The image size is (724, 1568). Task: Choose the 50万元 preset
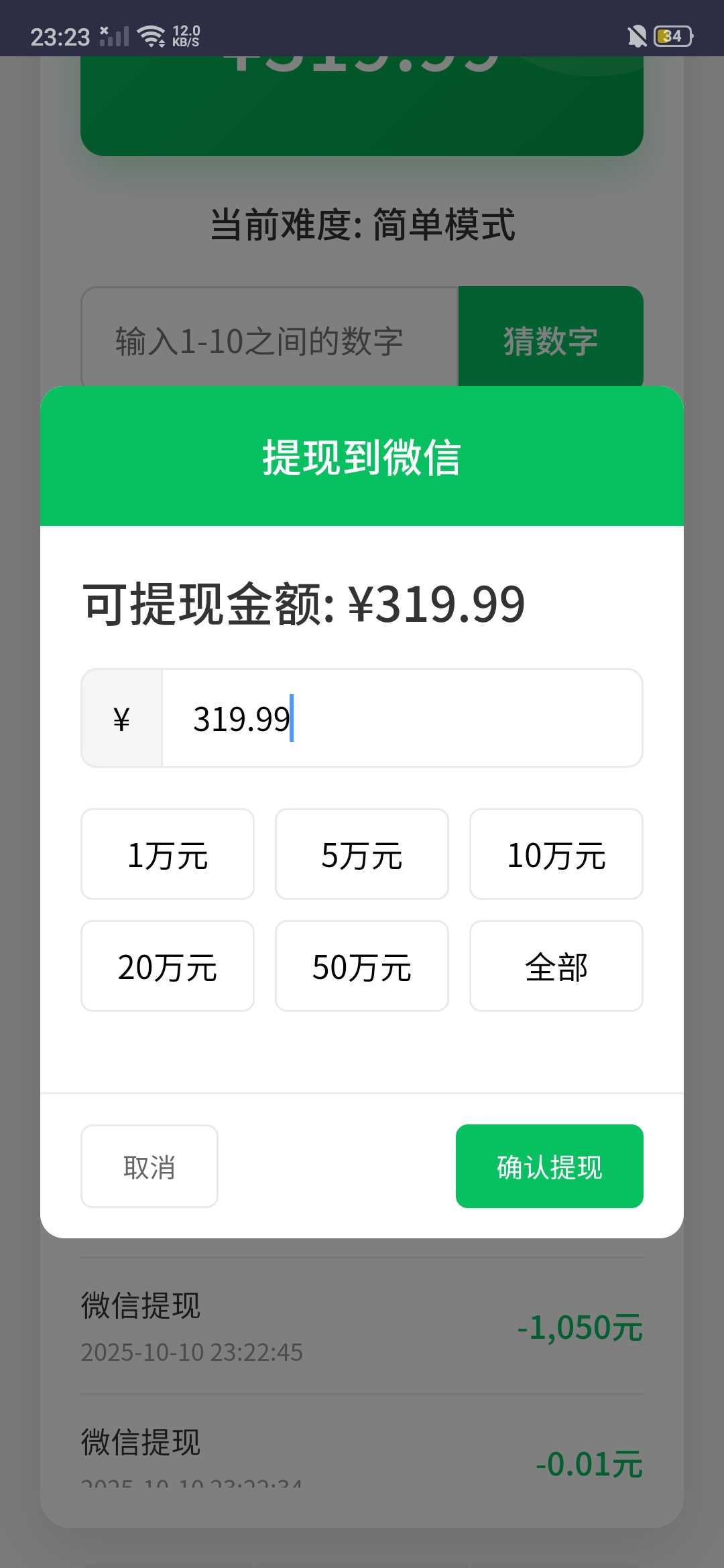[x=362, y=966]
